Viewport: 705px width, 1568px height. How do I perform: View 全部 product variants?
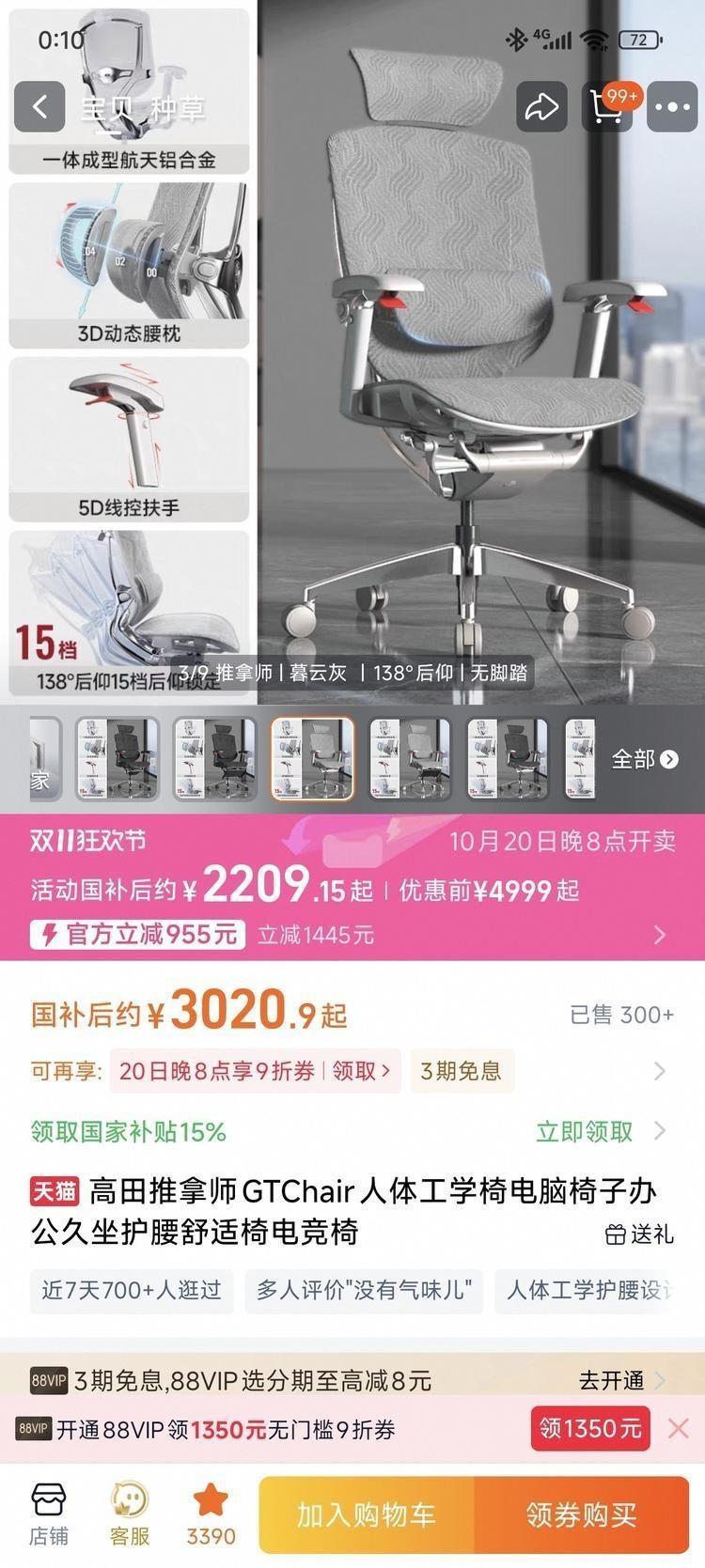(x=644, y=759)
